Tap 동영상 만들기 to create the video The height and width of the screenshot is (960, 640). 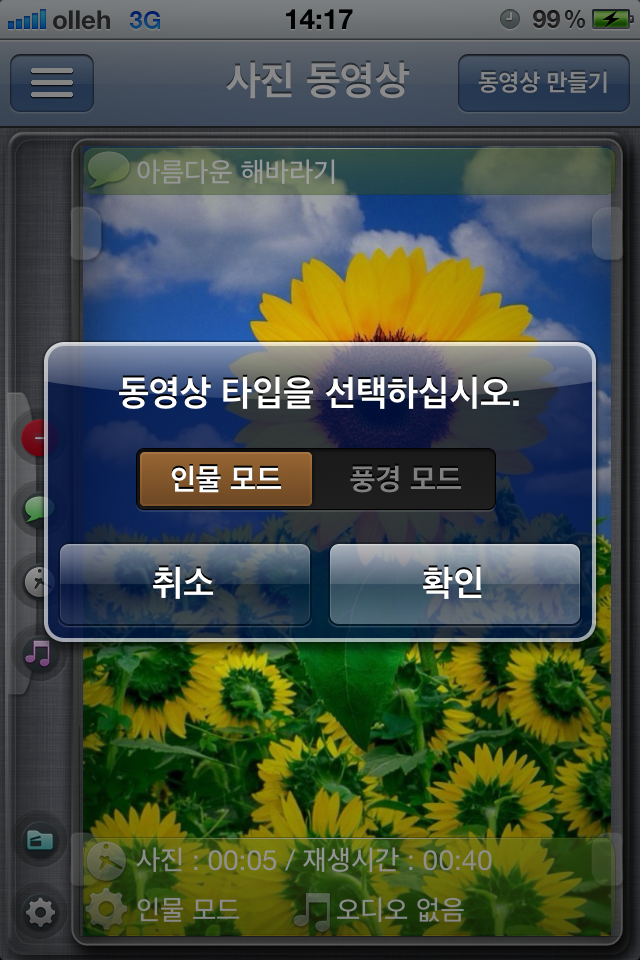pyautogui.click(x=543, y=82)
